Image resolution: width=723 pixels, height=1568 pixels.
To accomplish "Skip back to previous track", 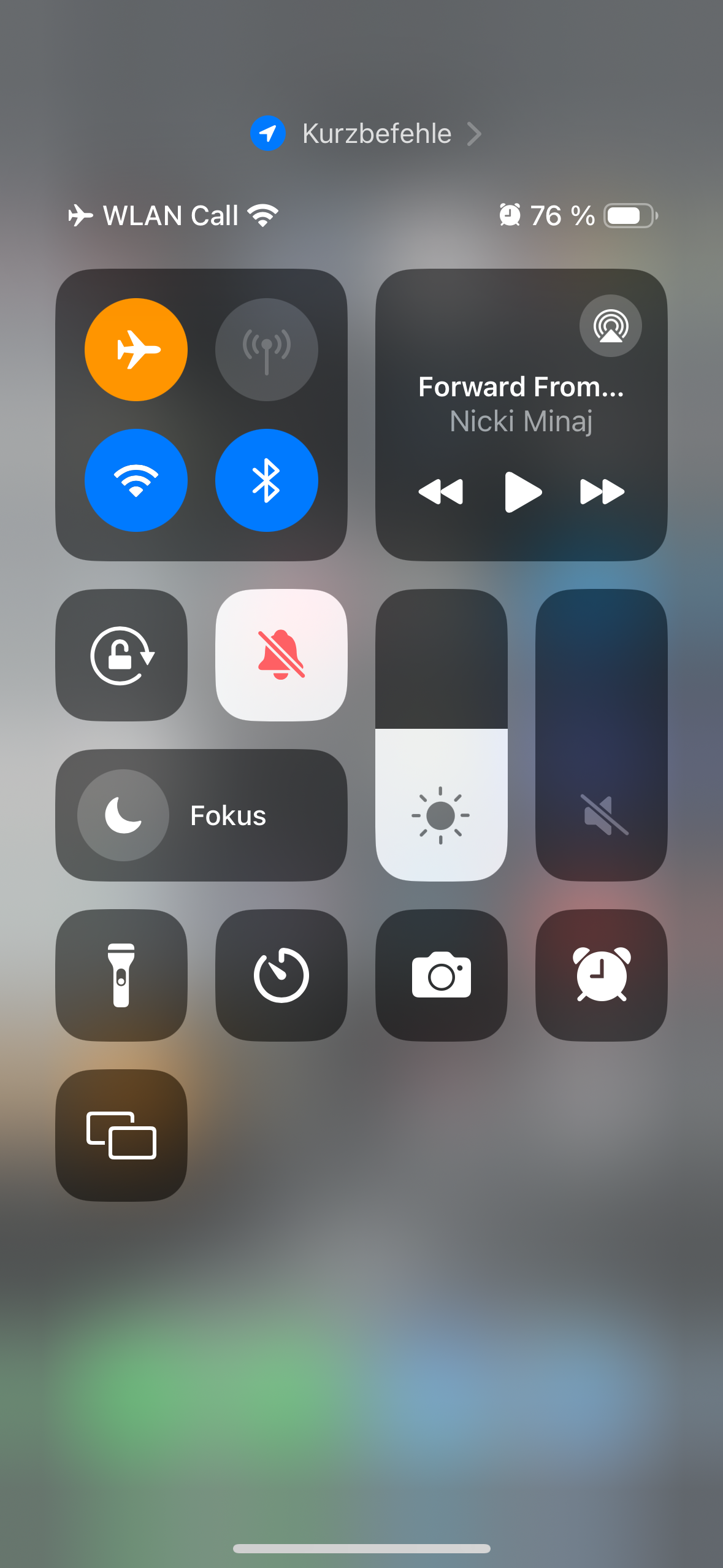I will pyautogui.click(x=440, y=492).
